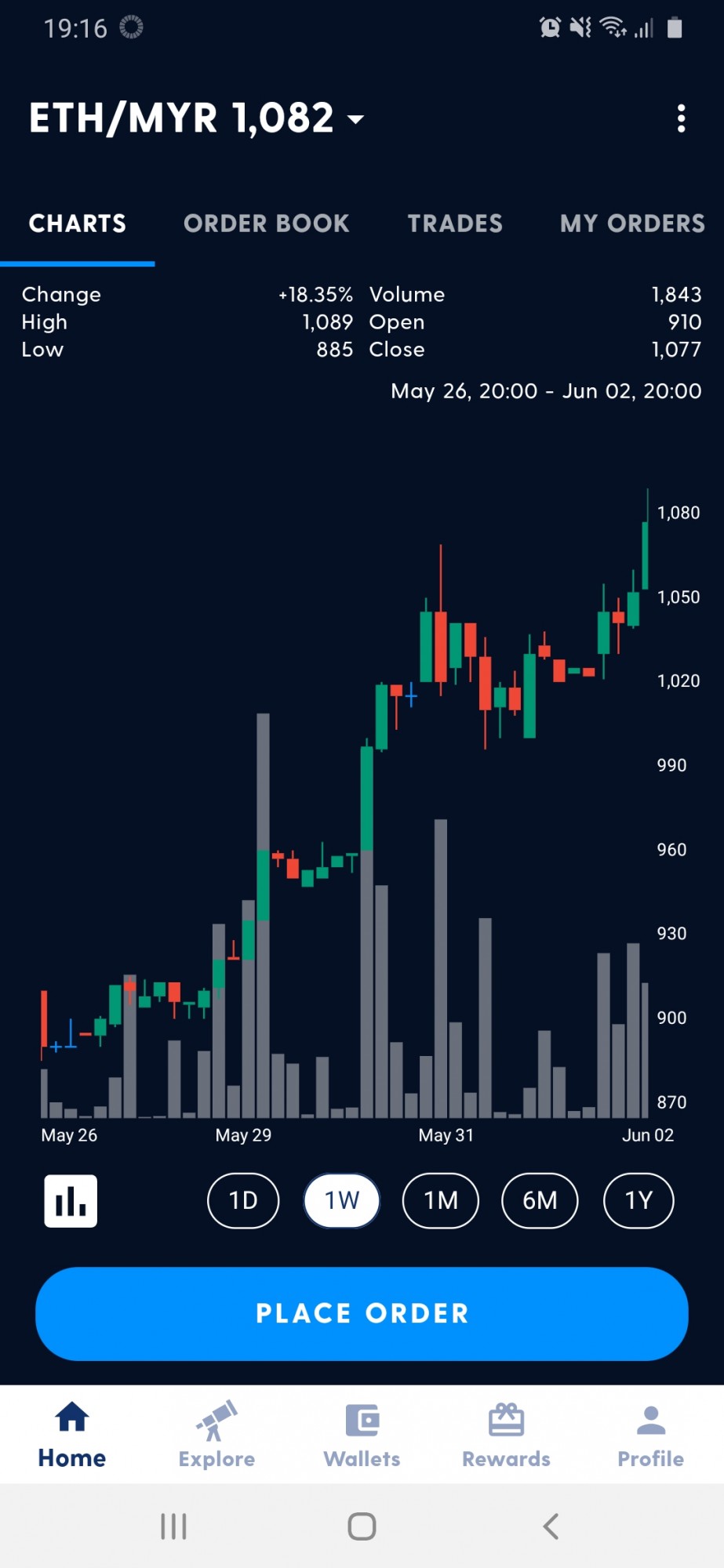
Task: Open the Rewards tab
Action: [x=506, y=1435]
